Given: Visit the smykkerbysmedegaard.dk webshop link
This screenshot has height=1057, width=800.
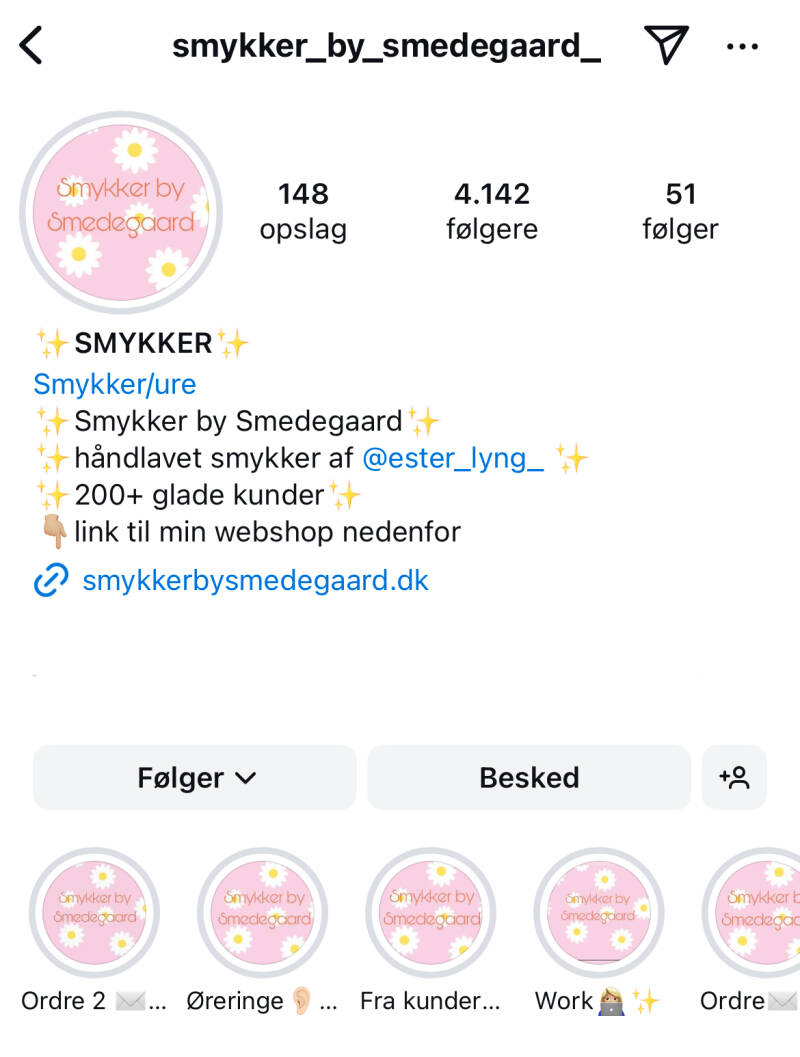Looking at the screenshot, I should [x=255, y=580].
